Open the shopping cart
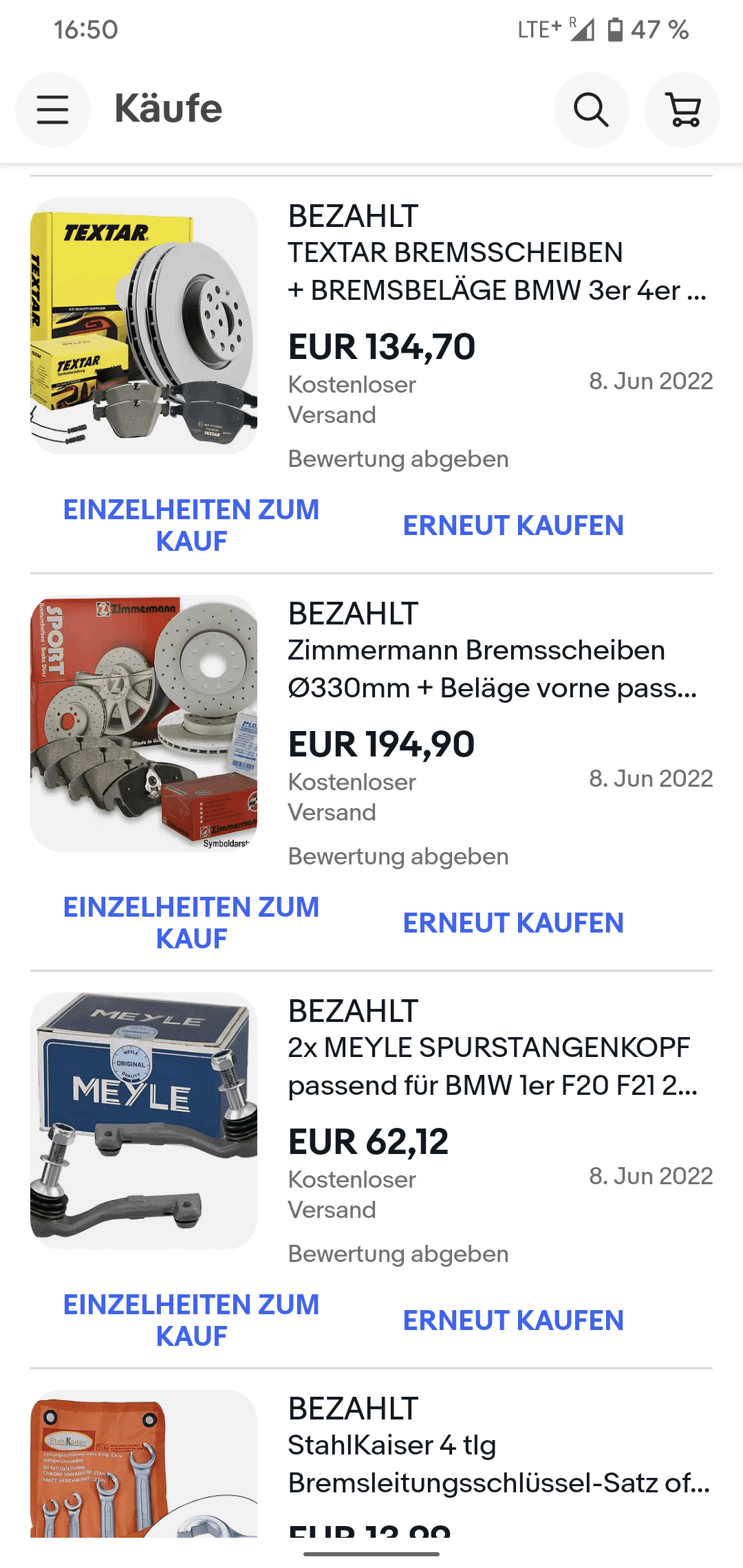This screenshot has height=1568, width=743. [682, 110]
